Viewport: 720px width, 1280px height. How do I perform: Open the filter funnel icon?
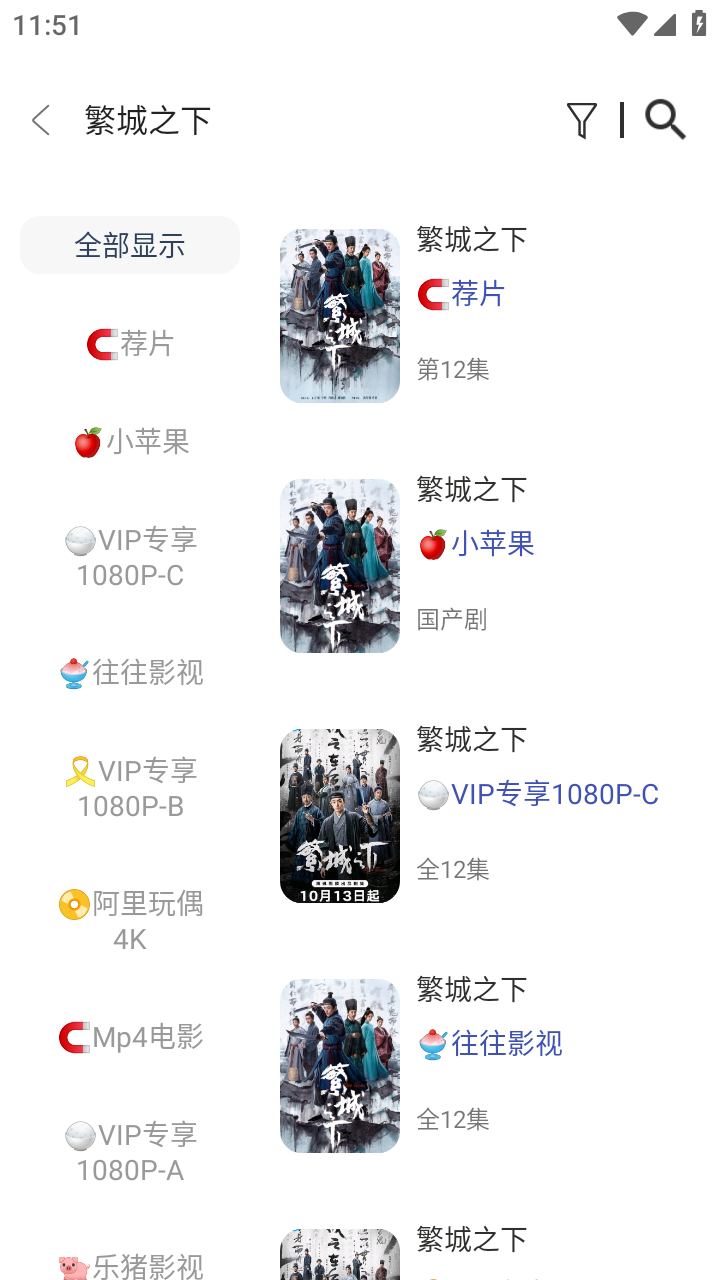coord(581,121)
